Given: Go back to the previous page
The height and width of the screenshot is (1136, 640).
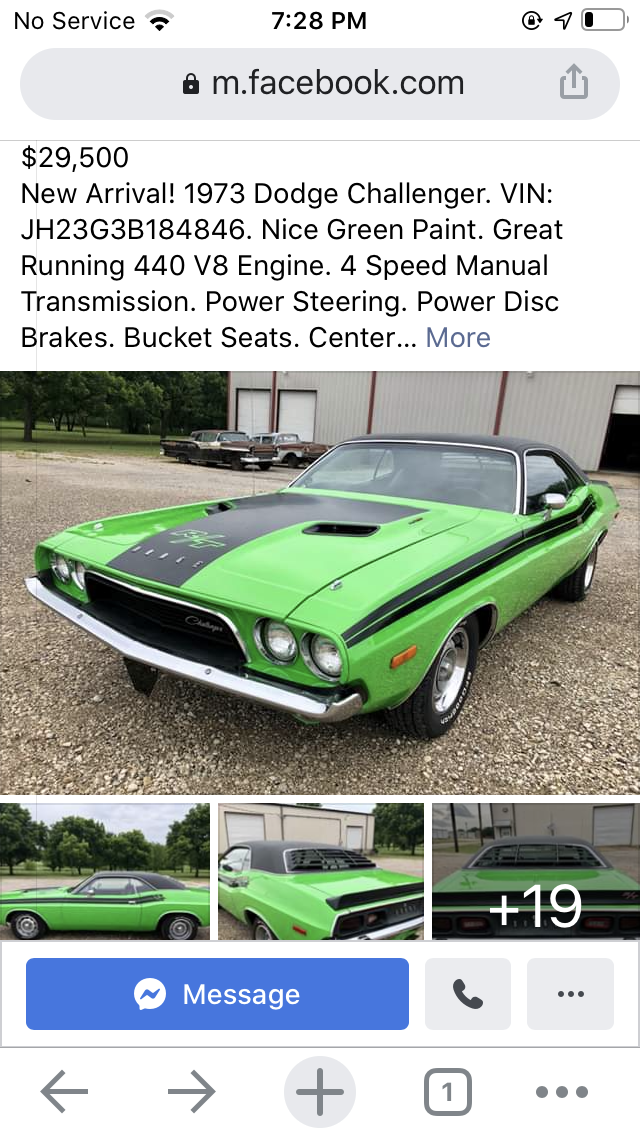Looking at the screenshot, I should coord(65,1092).
